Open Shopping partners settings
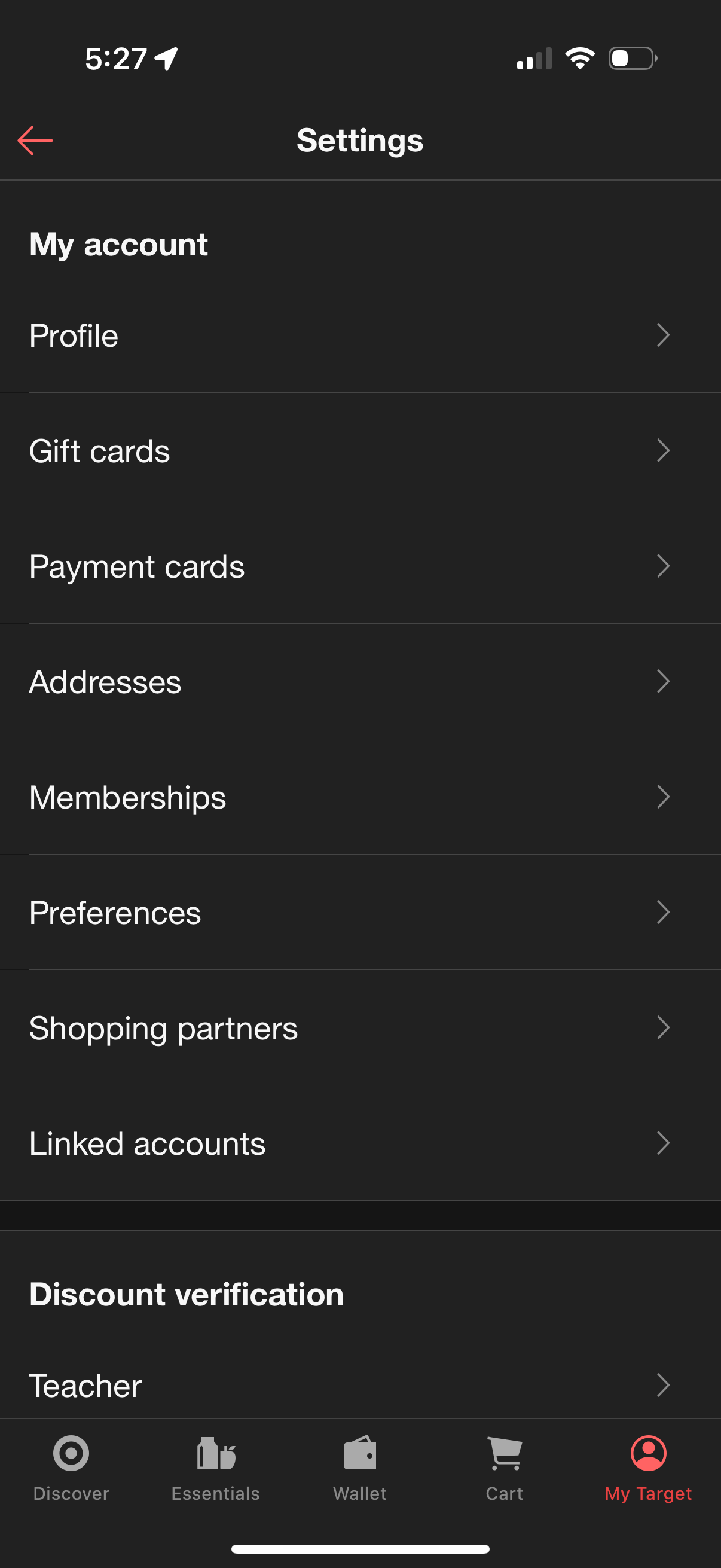This screenshot has width=721, height=1568. (360, 1027)
